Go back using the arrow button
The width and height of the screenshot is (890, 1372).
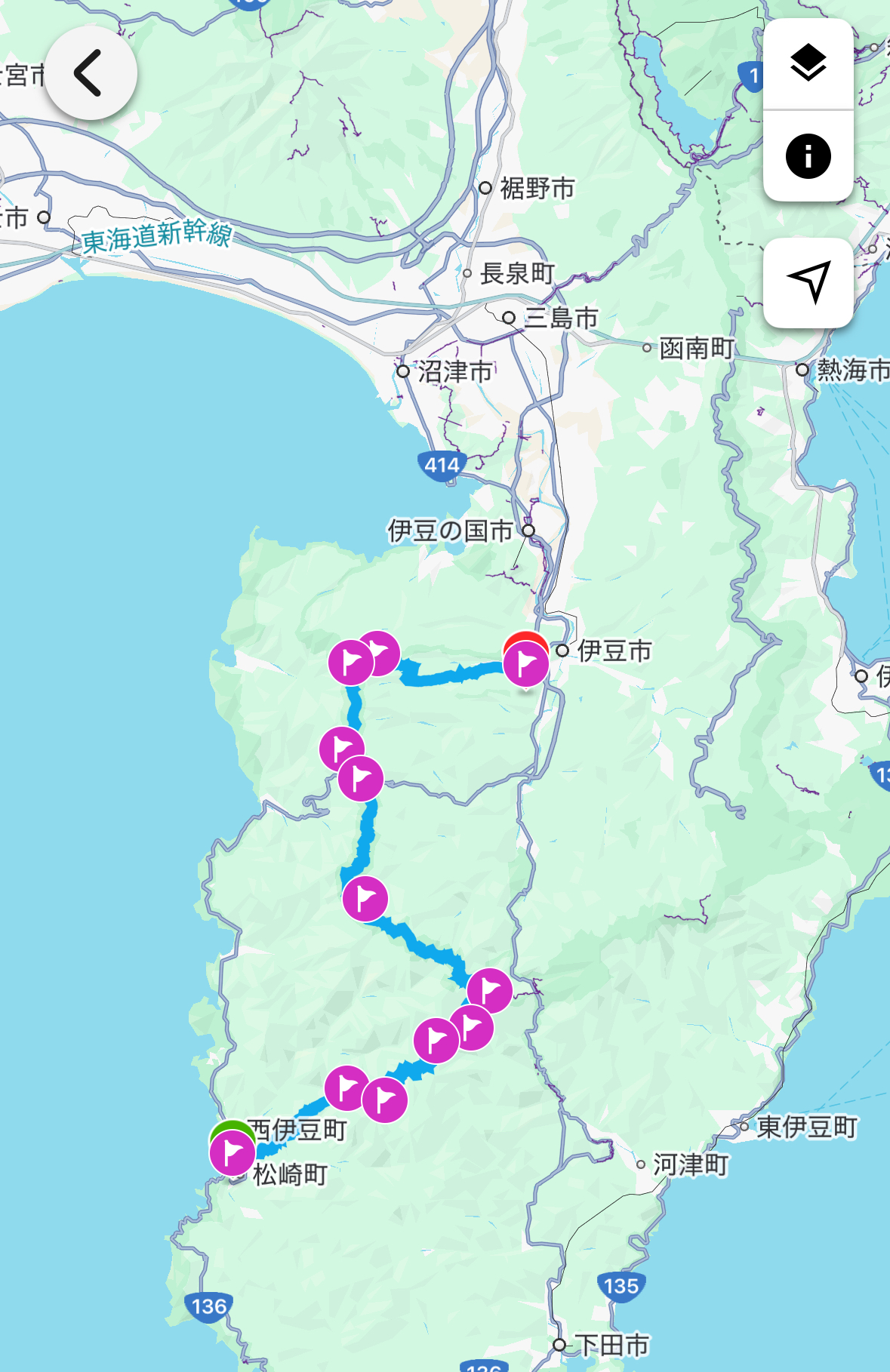[90, 73]
